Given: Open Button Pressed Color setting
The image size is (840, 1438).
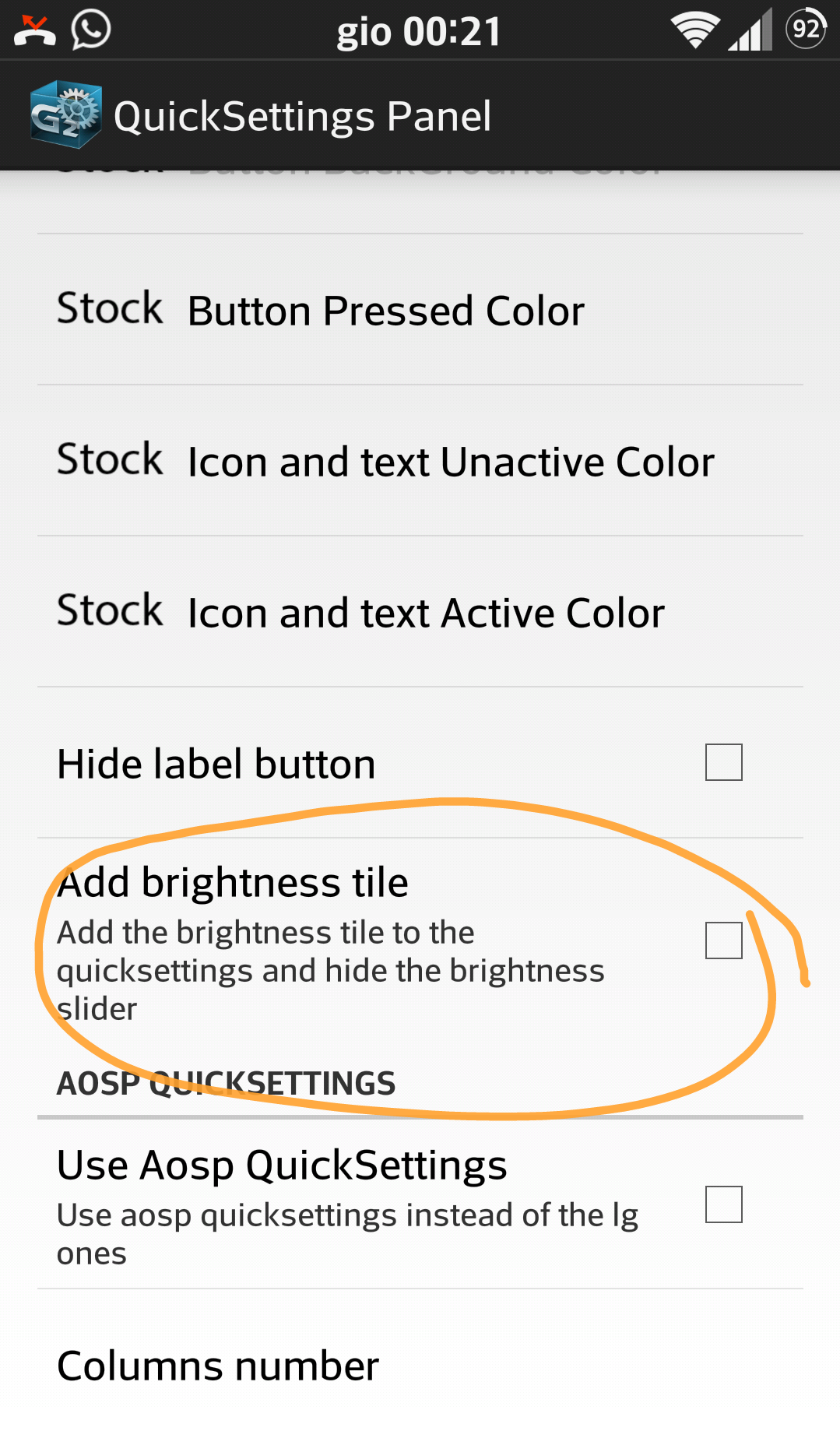Looking at the screenshot, I should tap(420, 310).
